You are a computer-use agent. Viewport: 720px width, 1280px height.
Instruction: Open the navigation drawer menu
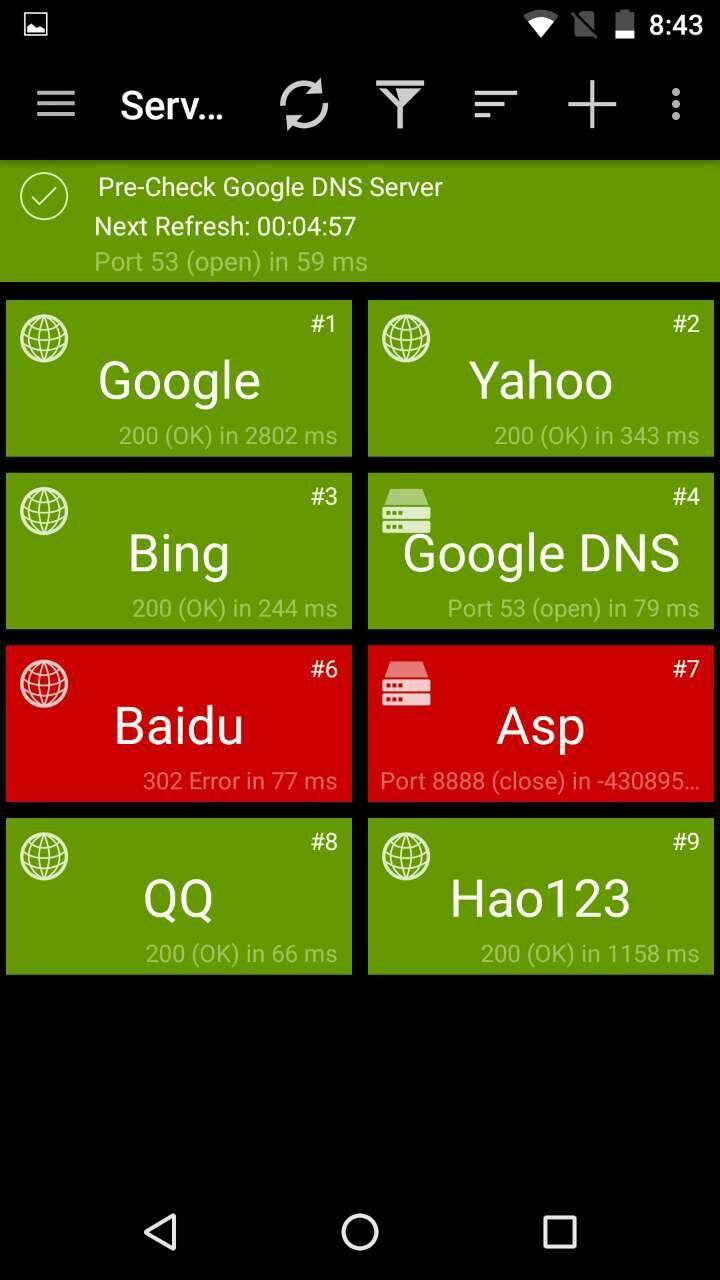click(56, 104)
